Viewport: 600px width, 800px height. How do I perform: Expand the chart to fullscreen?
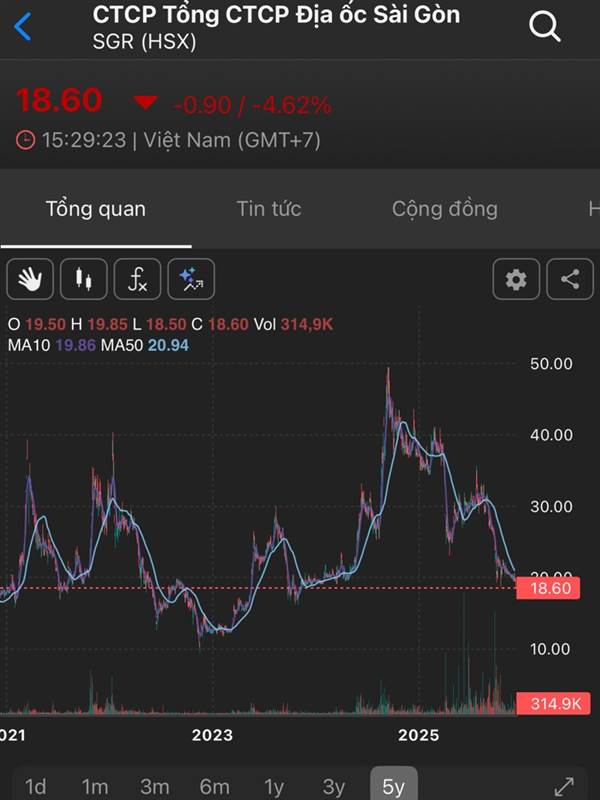point(564,787)
